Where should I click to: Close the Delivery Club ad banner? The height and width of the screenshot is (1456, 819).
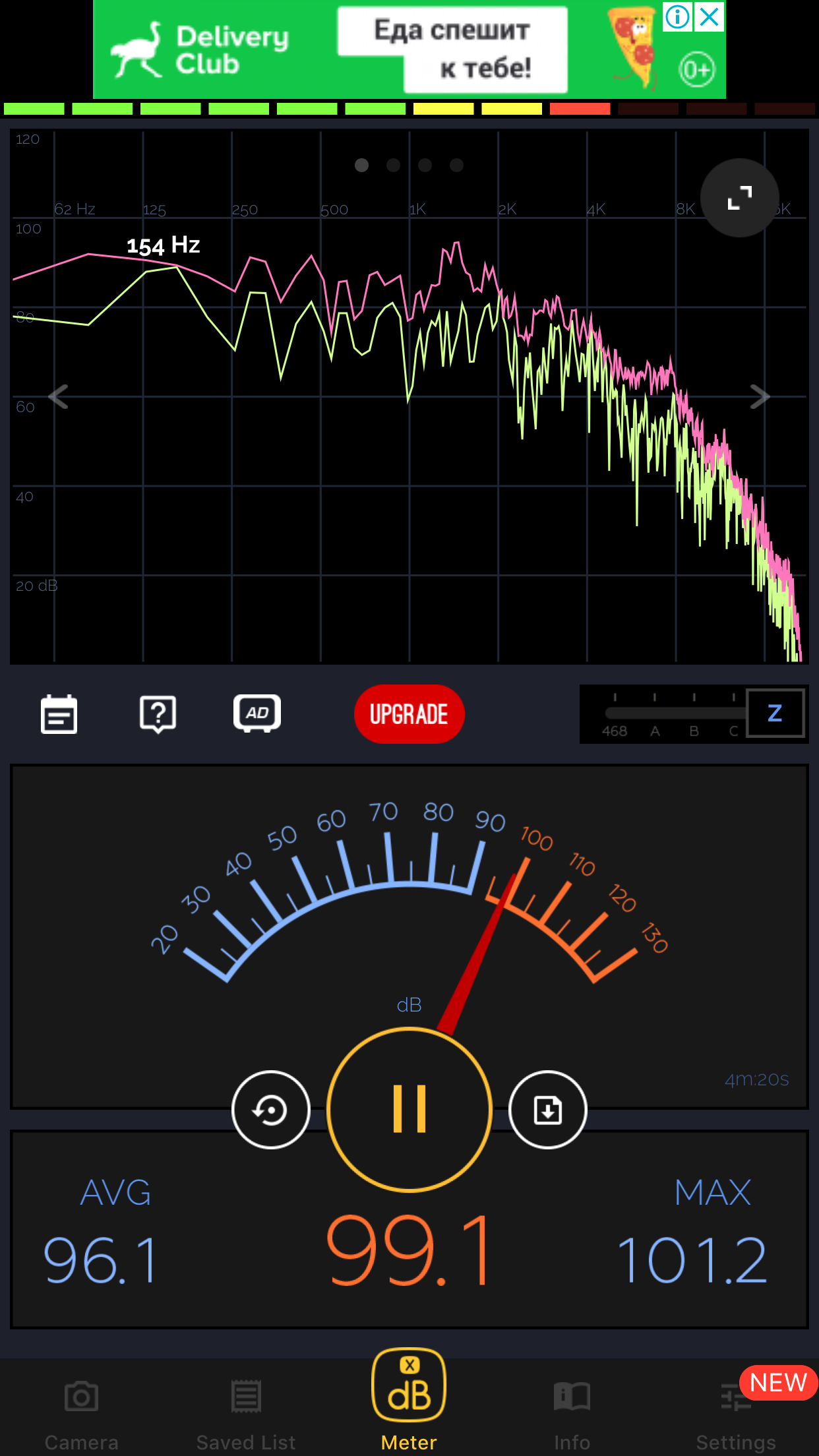[x=710, y=16]
